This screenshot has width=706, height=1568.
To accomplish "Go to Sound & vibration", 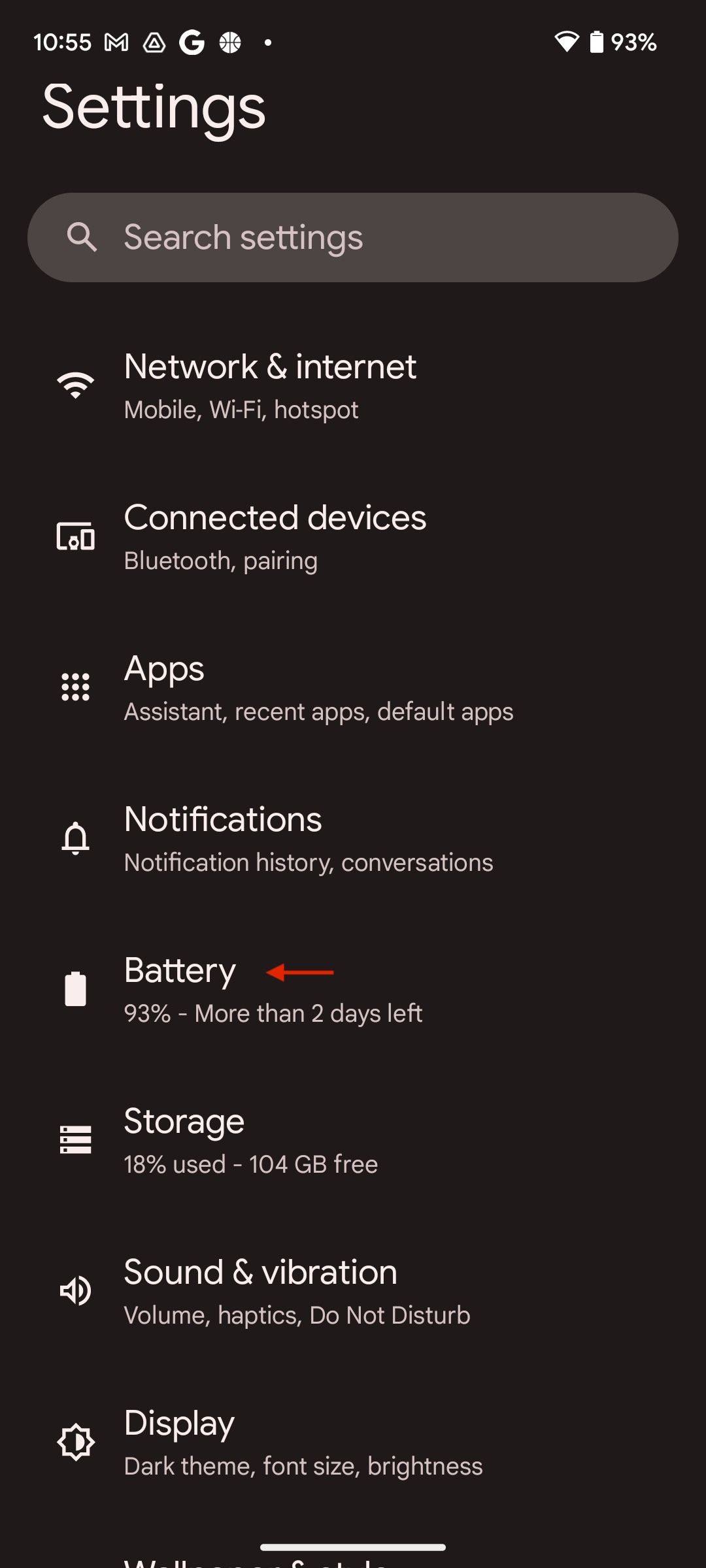I will tap(353, 1290).
